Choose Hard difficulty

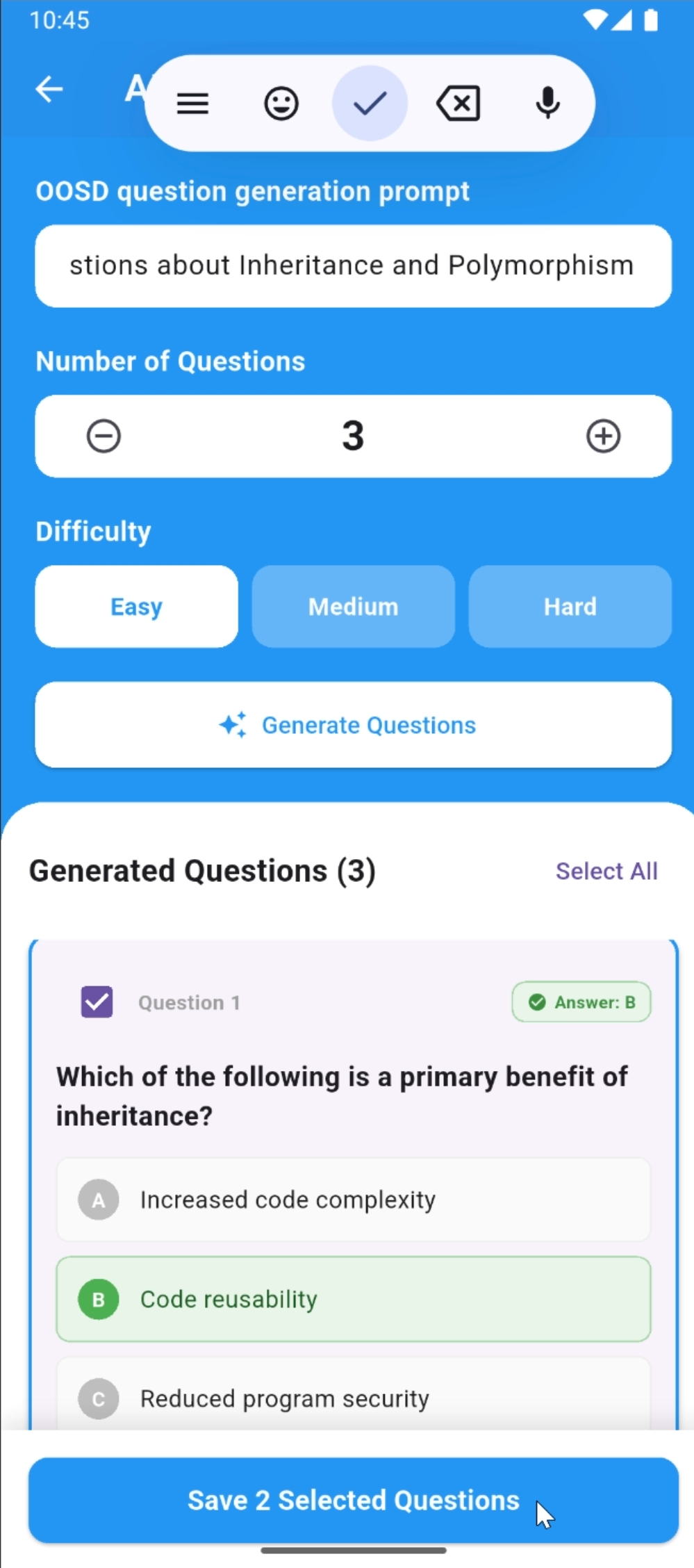pos(570,607)
